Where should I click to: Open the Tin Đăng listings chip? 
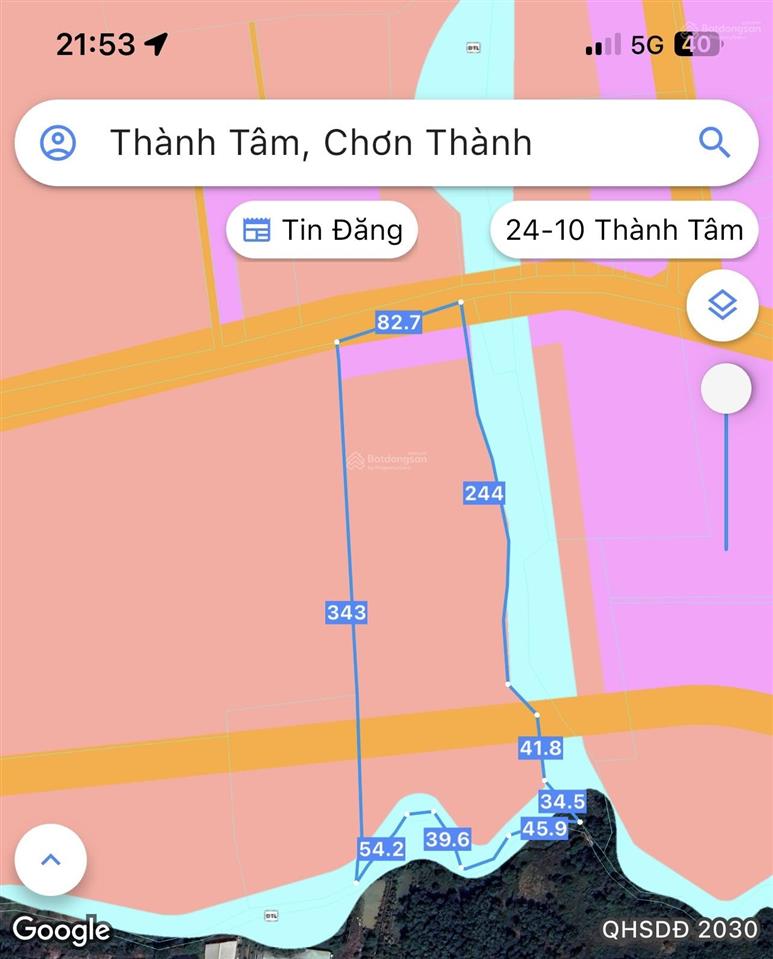coord(322,230)
